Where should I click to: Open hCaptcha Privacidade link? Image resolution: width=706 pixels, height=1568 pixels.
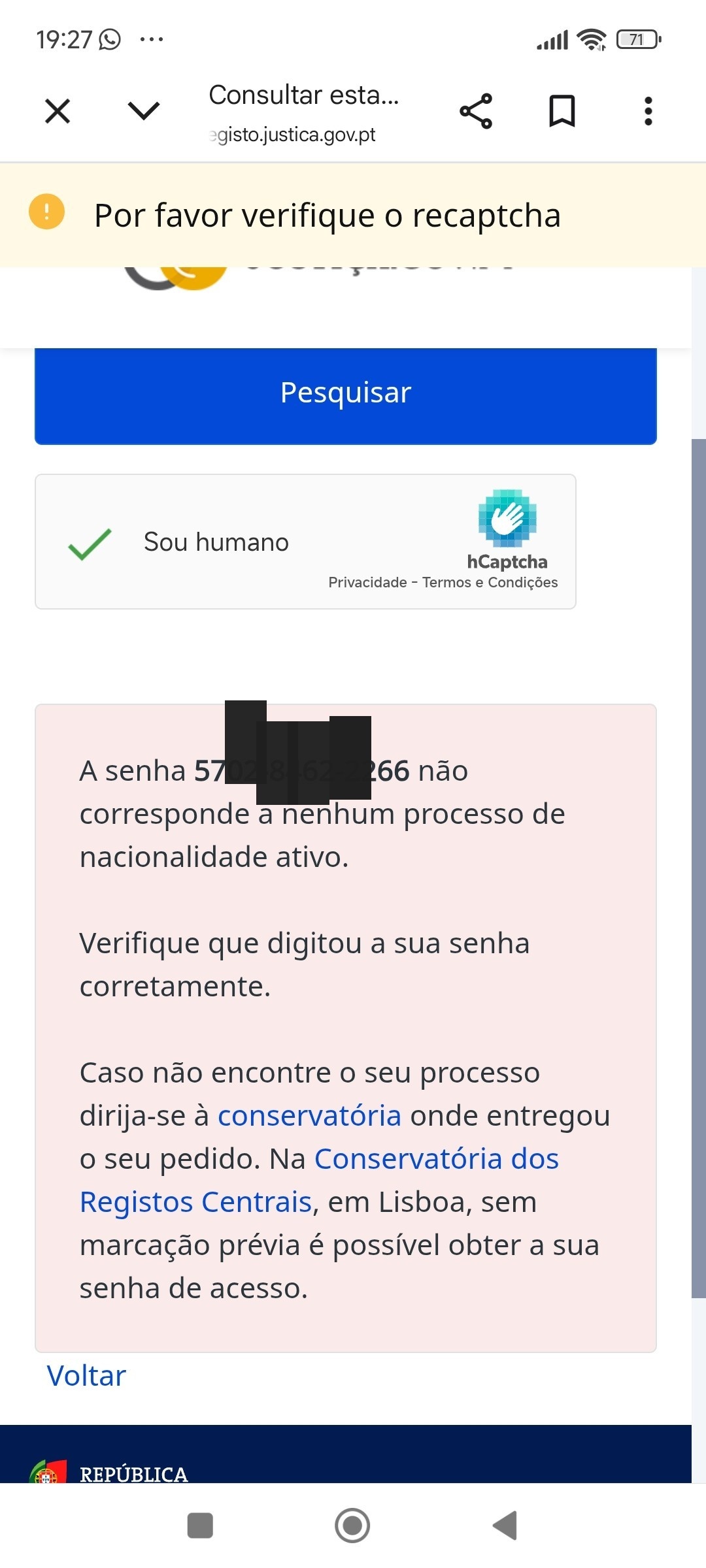click(367, 582)
